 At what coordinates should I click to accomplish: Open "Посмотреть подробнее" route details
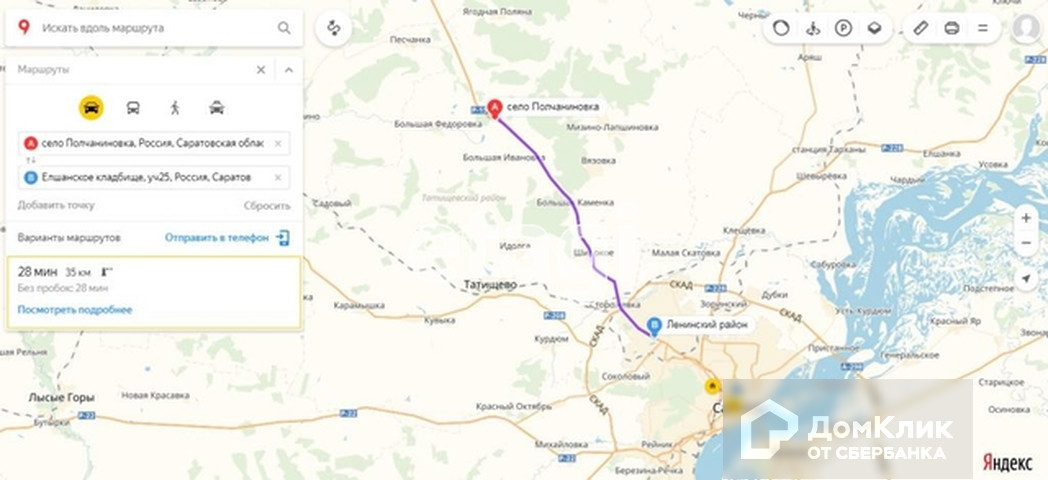(x=75, y=310)
